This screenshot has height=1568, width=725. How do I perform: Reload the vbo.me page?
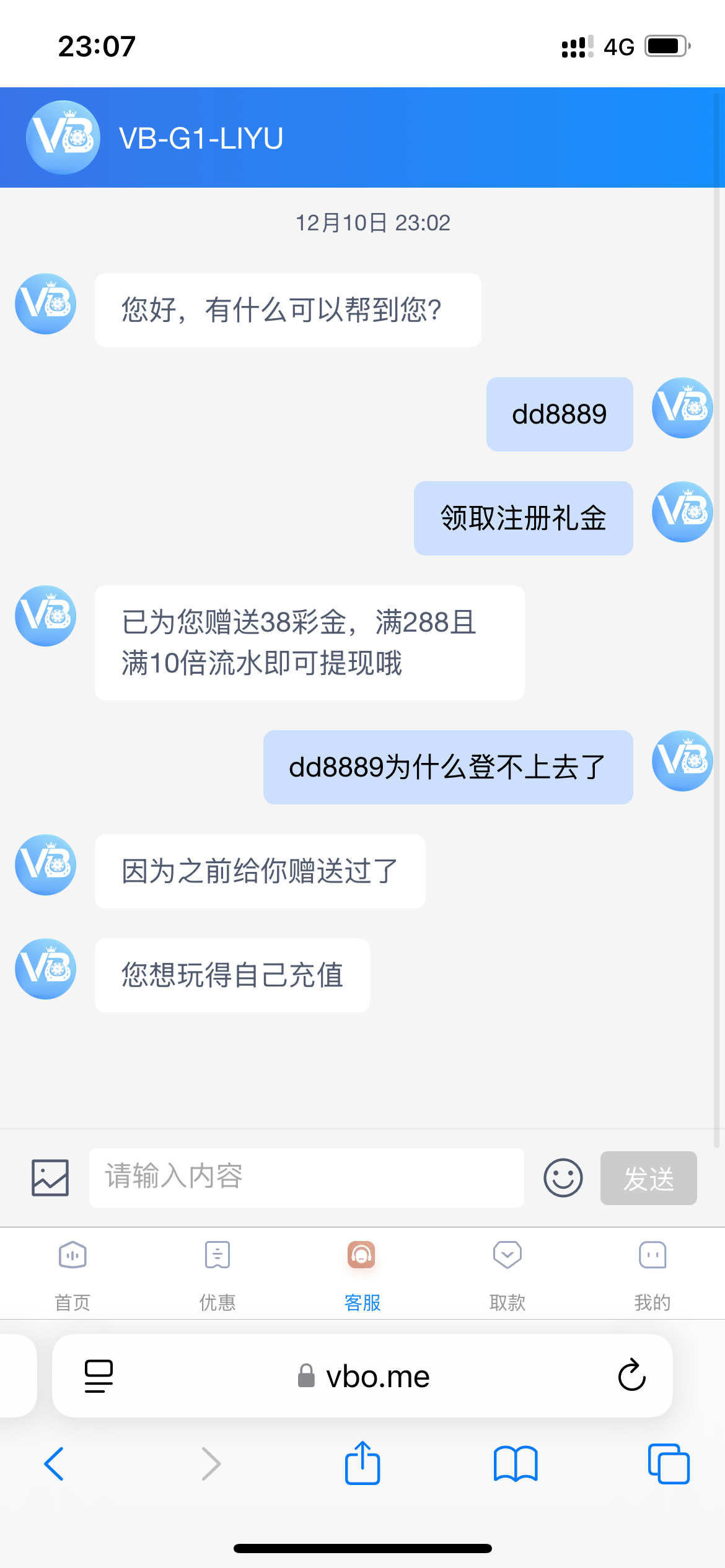(x=631, y=1375)
